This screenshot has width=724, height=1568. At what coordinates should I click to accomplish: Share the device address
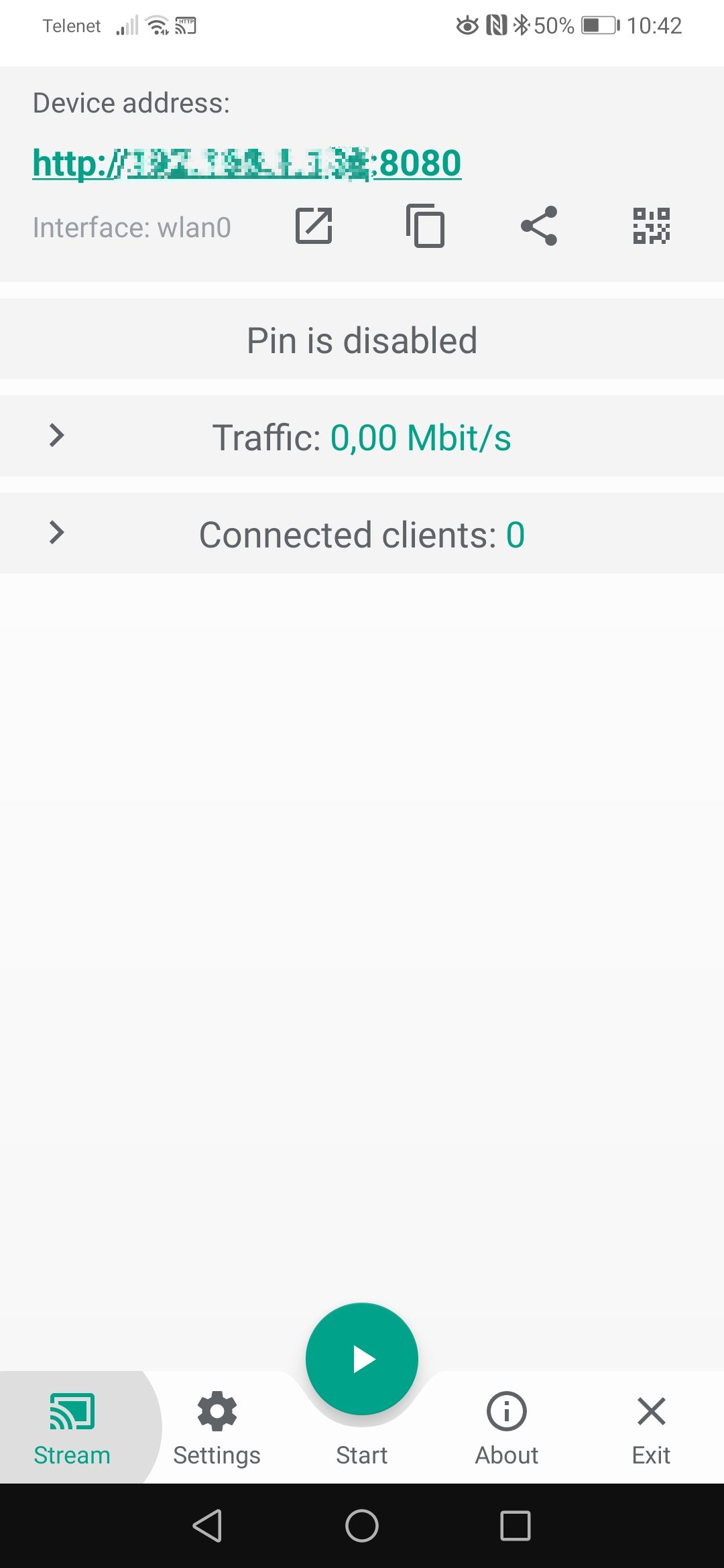click(538, 226)
